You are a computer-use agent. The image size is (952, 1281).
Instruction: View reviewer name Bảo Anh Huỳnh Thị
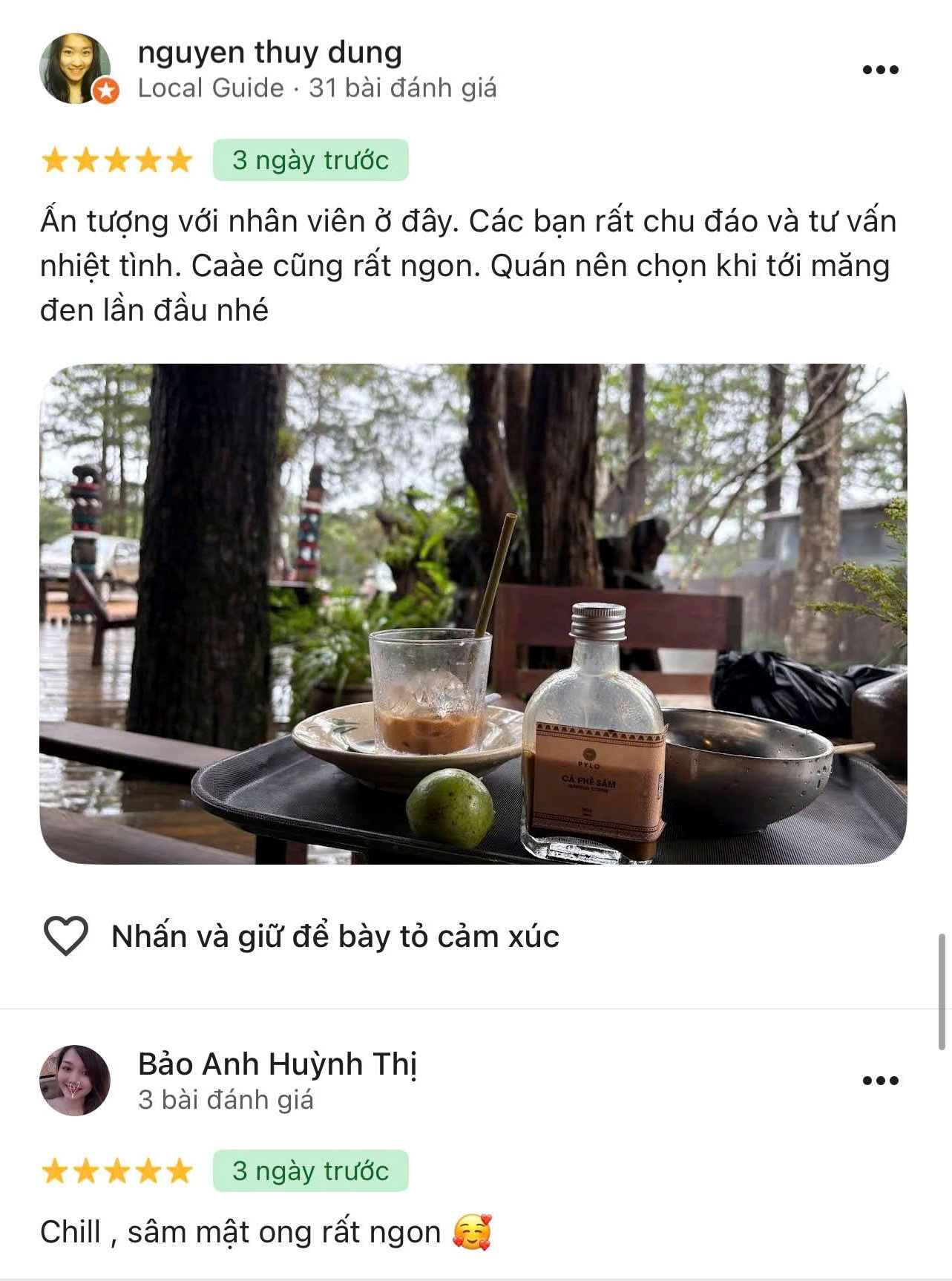(278, 1064)
